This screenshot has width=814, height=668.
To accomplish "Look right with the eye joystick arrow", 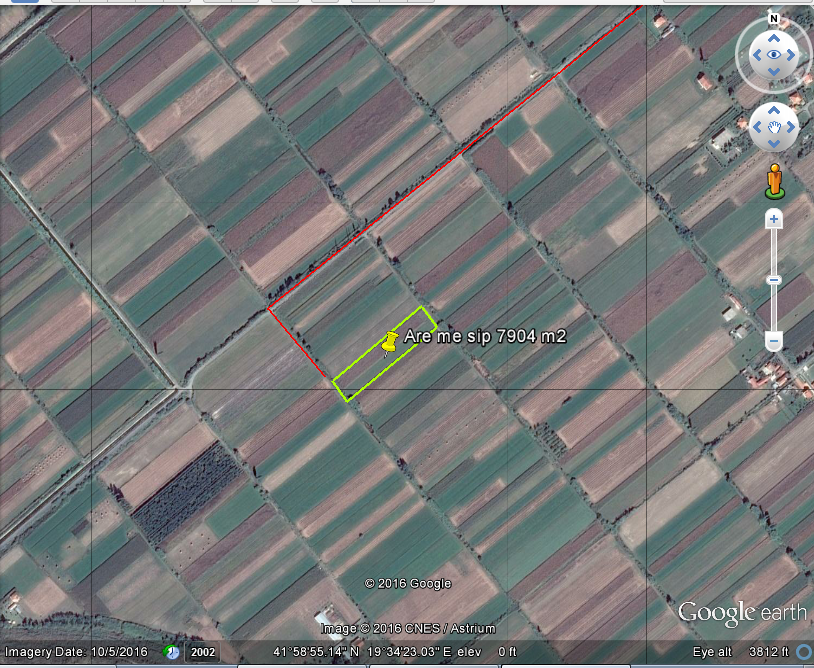I will (x=792, y=56).
